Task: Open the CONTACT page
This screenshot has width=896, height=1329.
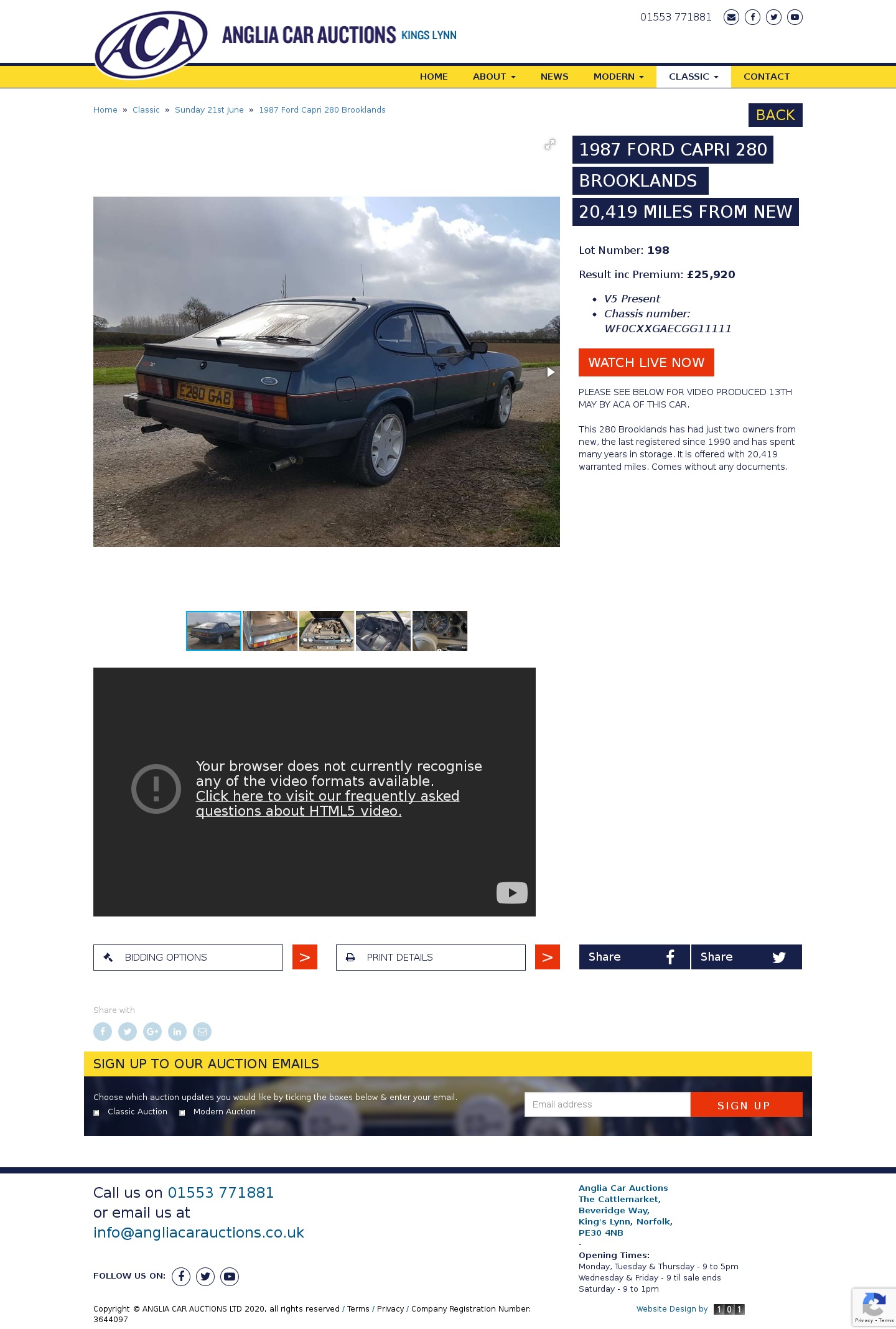Action: pos(766,77)
